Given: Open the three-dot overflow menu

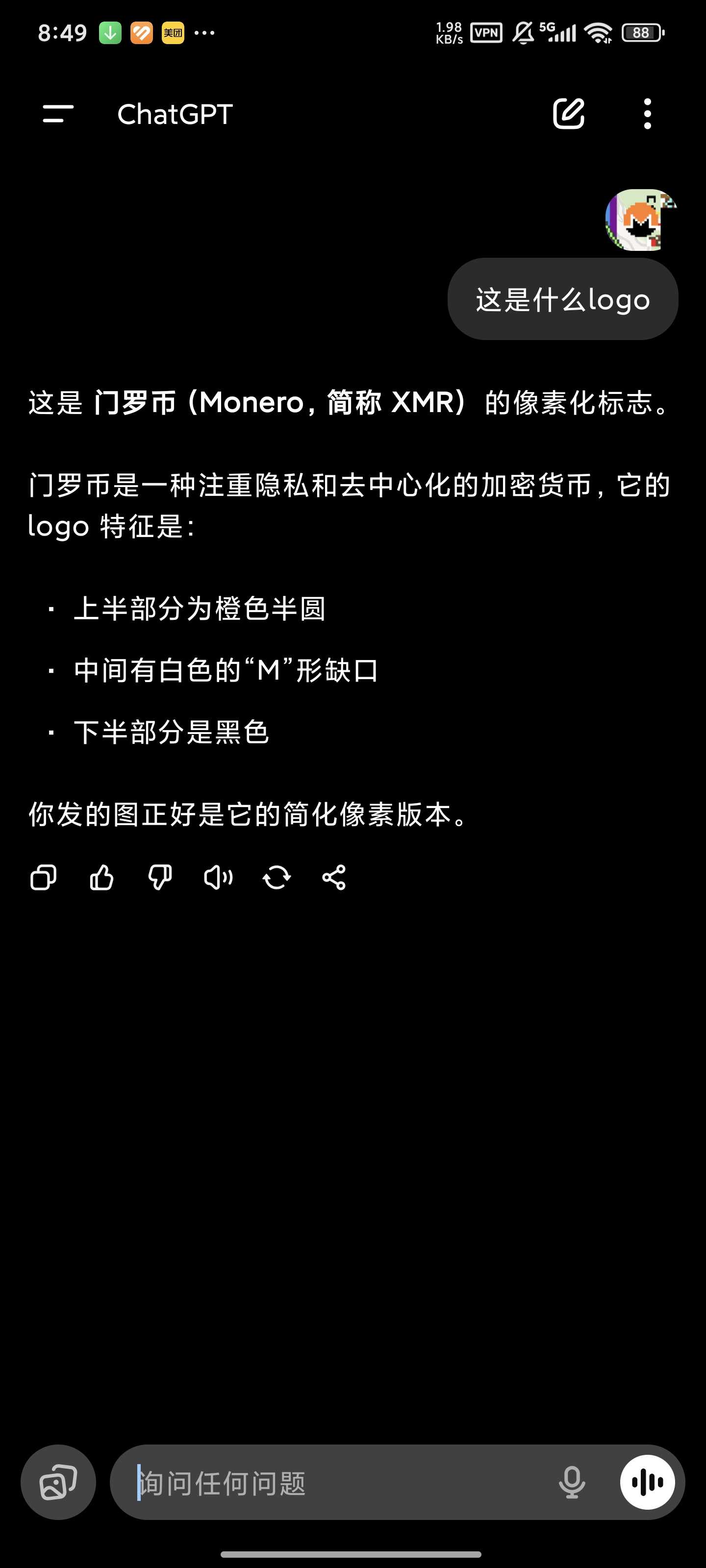Looking at the screenshot, I should [x=647, y=114].
